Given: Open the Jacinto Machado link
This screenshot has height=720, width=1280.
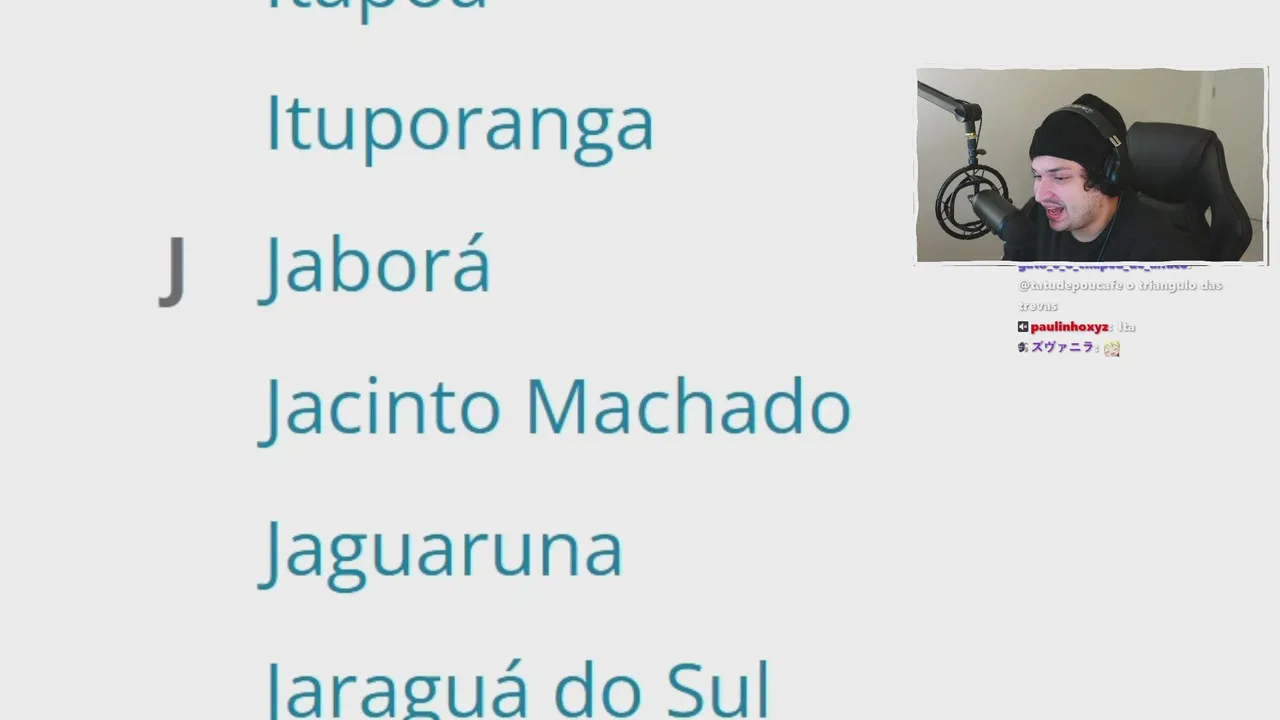Looking at the screenshot, I should 555,407.
